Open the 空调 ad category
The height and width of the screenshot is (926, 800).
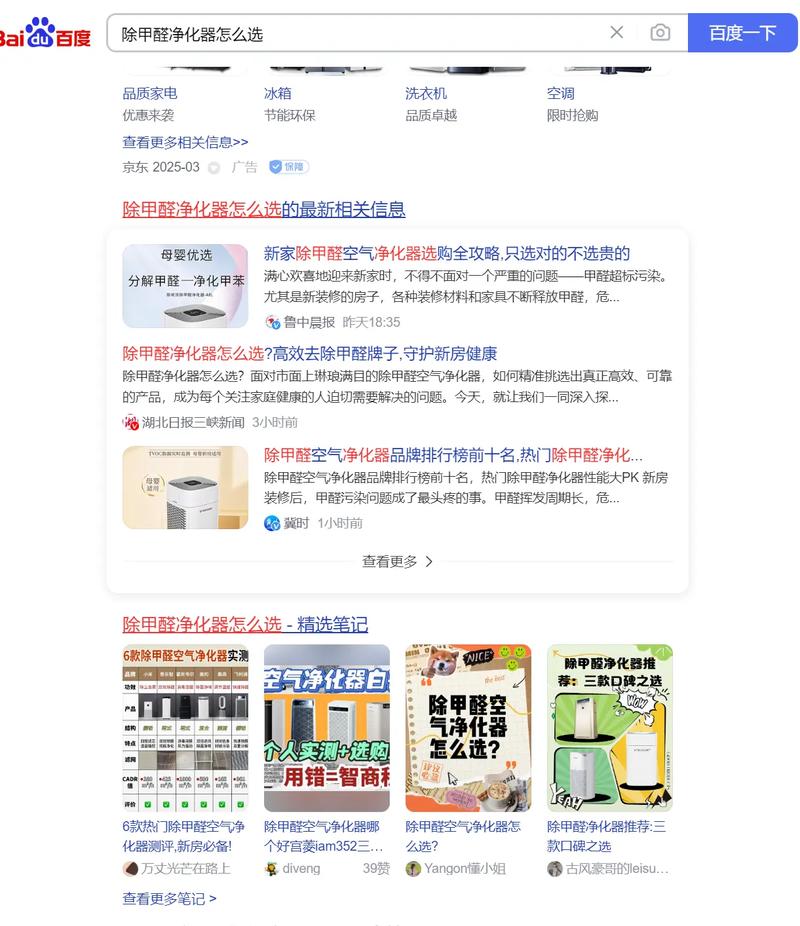561,93
